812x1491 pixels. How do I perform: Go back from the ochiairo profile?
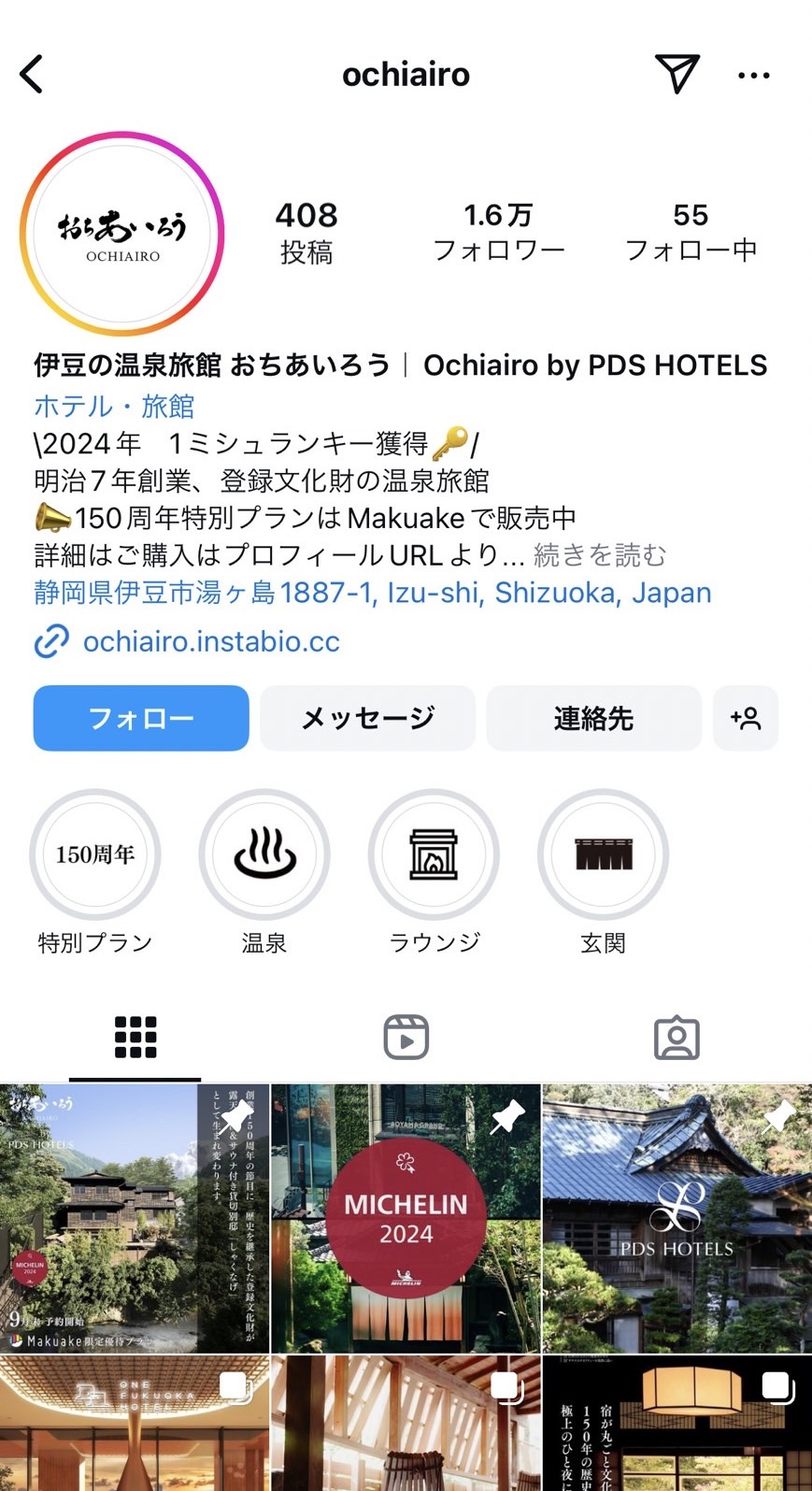pyautogui.click(x=32, y=74)
